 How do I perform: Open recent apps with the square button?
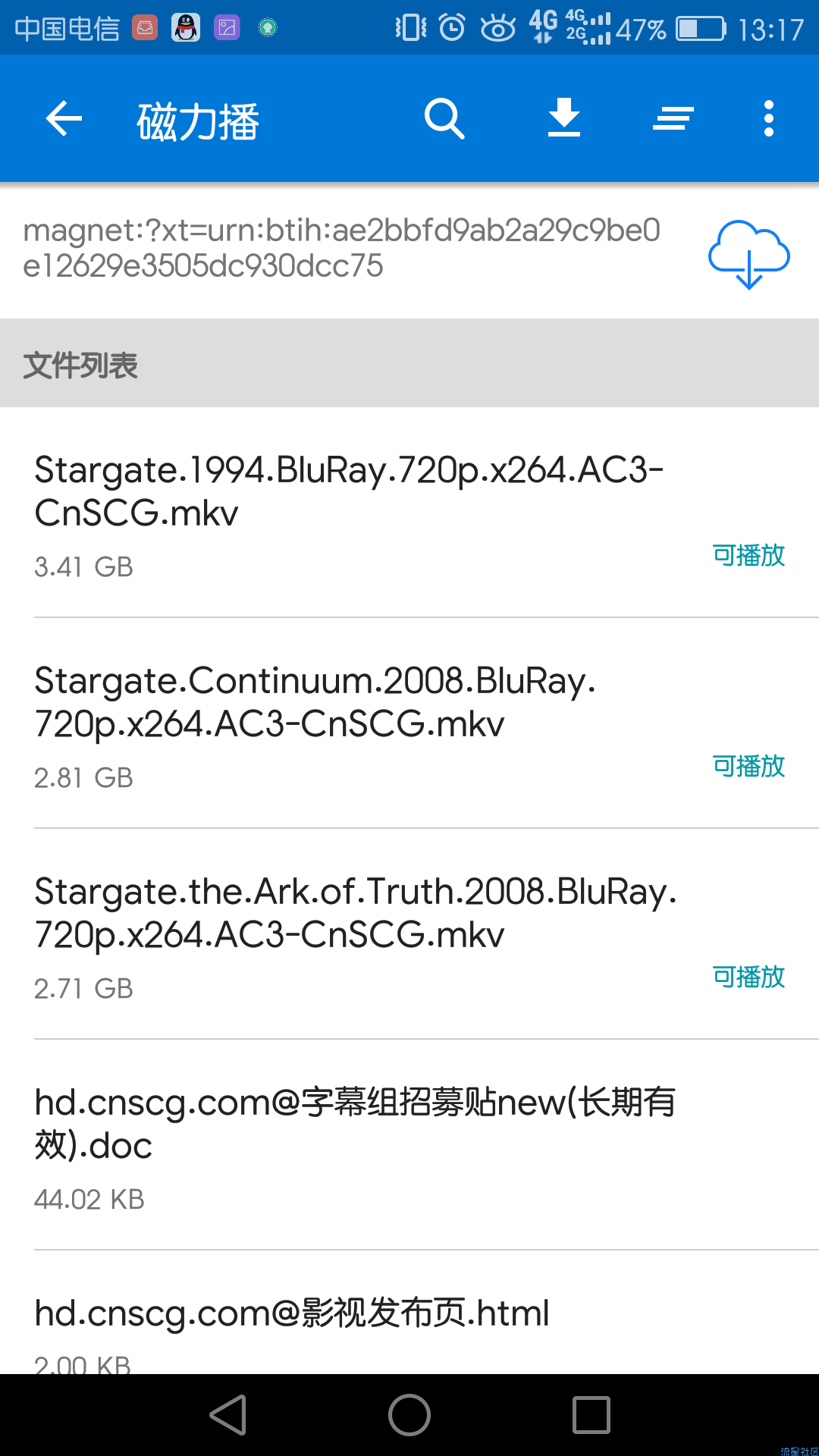[591, 1415]
